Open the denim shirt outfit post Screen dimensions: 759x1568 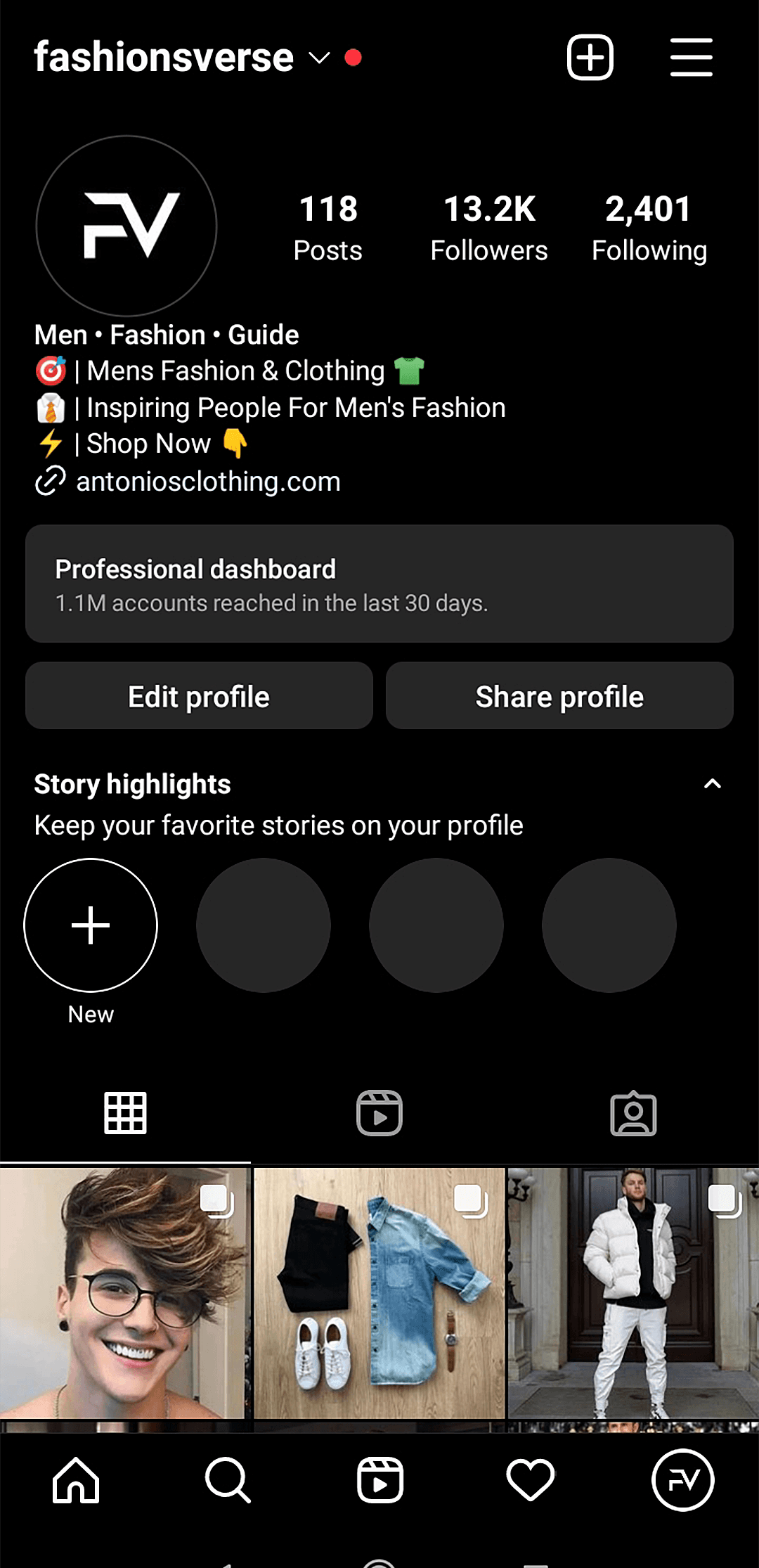(x=379, y=1292)
